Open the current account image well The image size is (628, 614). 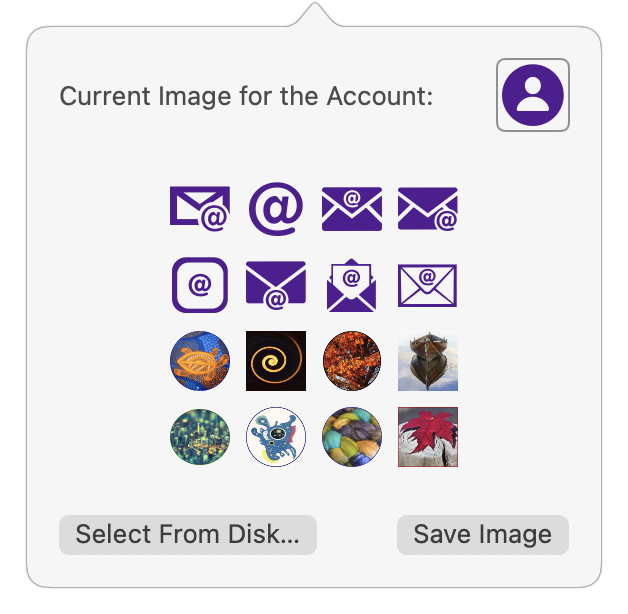(532, 95)
